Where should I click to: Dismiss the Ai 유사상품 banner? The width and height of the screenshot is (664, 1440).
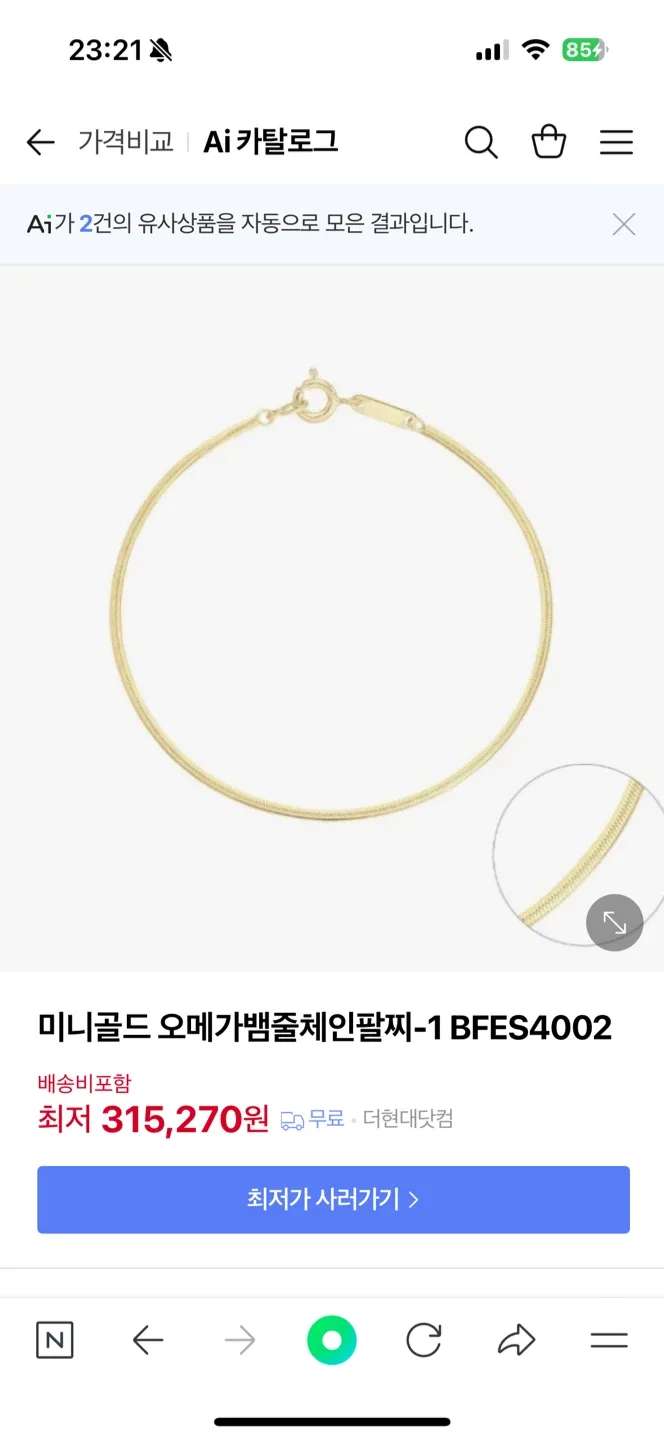coord(624,224)
